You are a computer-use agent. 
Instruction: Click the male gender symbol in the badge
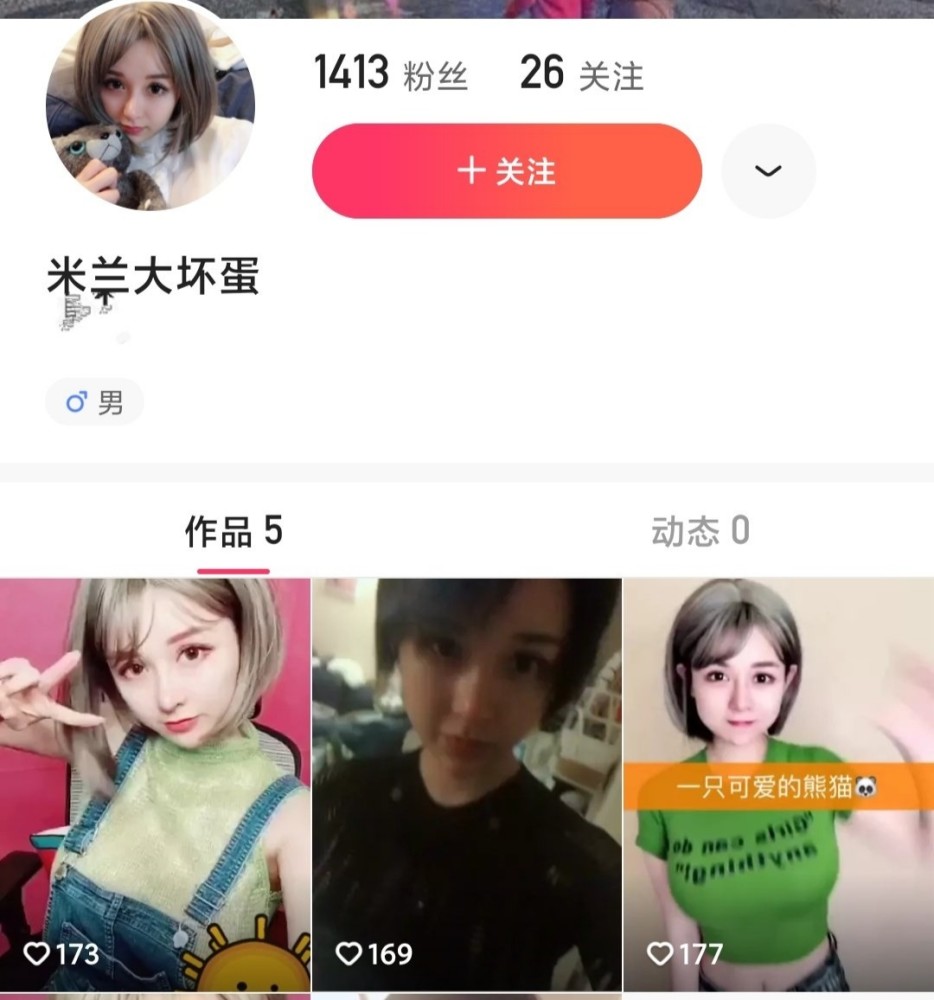tap(74, 399)
